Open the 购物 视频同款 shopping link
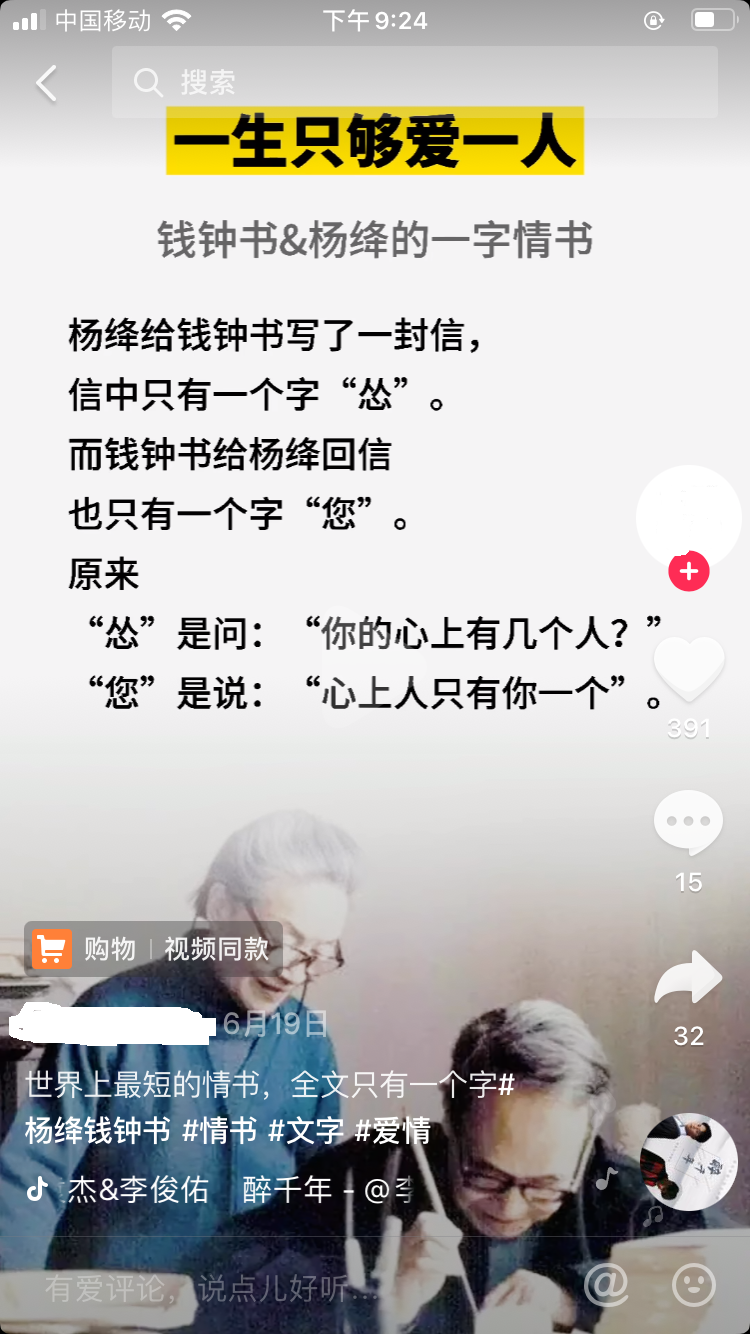The image size is (750, 1334). (154, 948)
